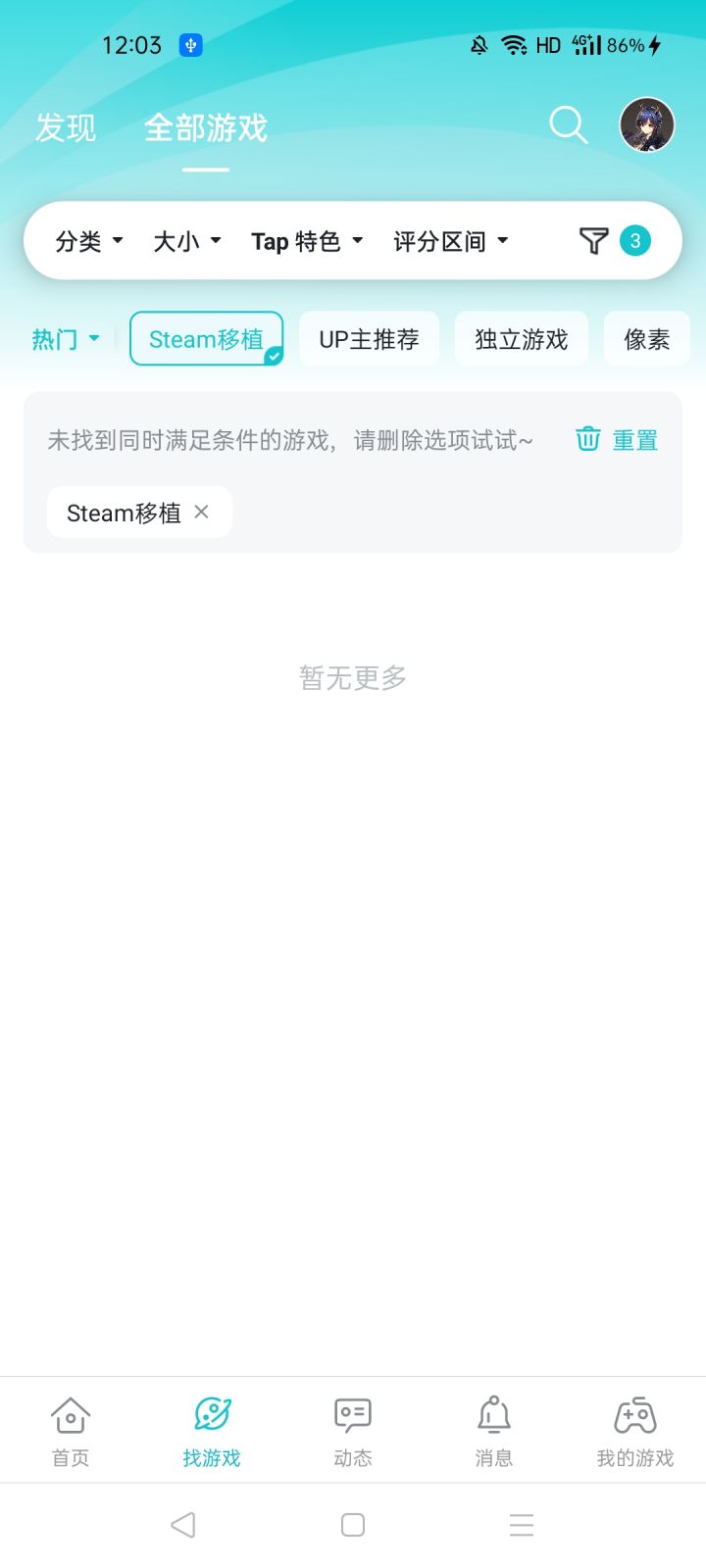
Task: Deselect the Steam移植 filter chip
Action: (x=206, y=338)
